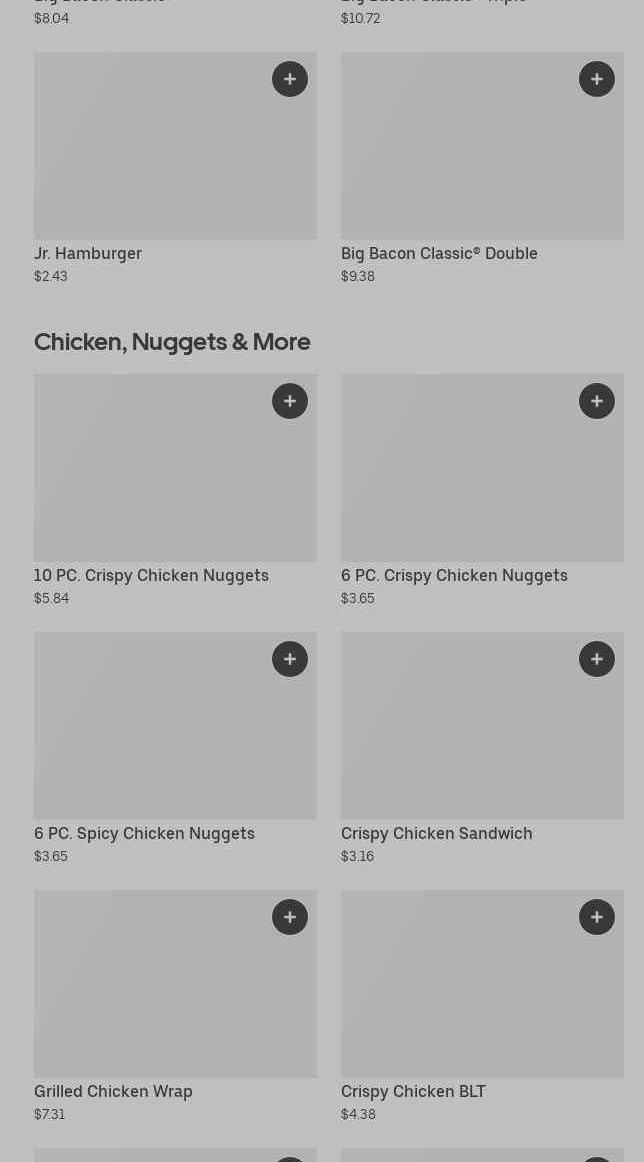
Task: Open the Jr. Hamburger item card
Action: click(x=150, y=160)
